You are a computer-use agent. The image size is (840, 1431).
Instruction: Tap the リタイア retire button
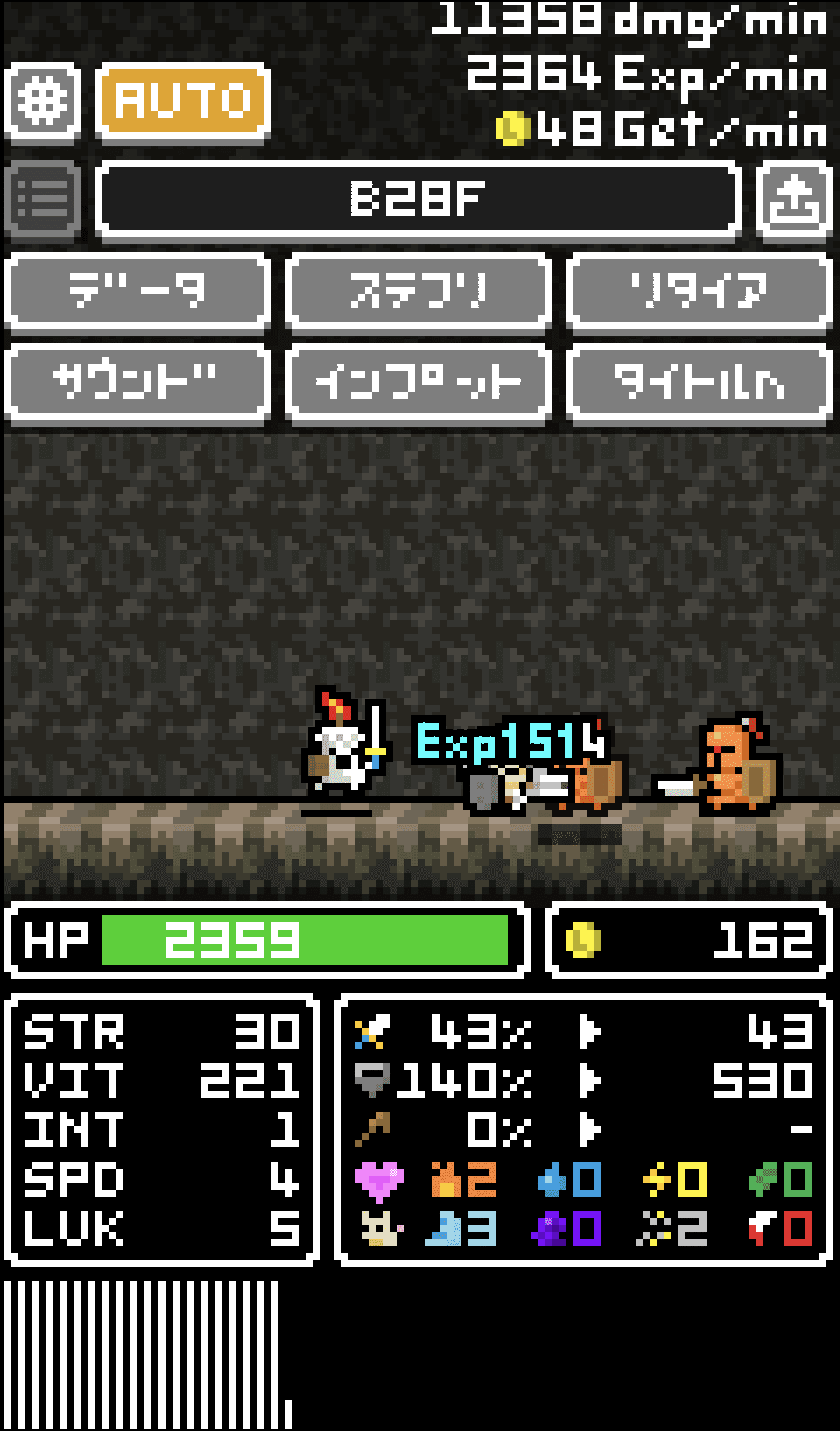pos(699,291)
